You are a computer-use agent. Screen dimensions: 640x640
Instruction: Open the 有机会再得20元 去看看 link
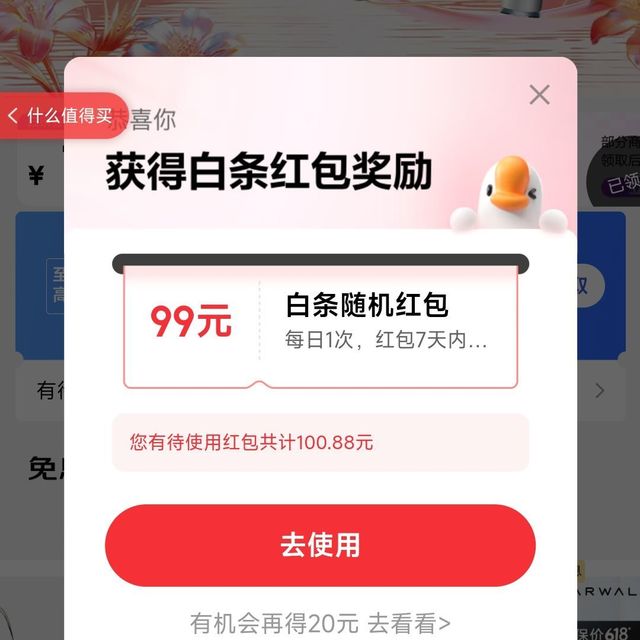click(x=320, y=624)
